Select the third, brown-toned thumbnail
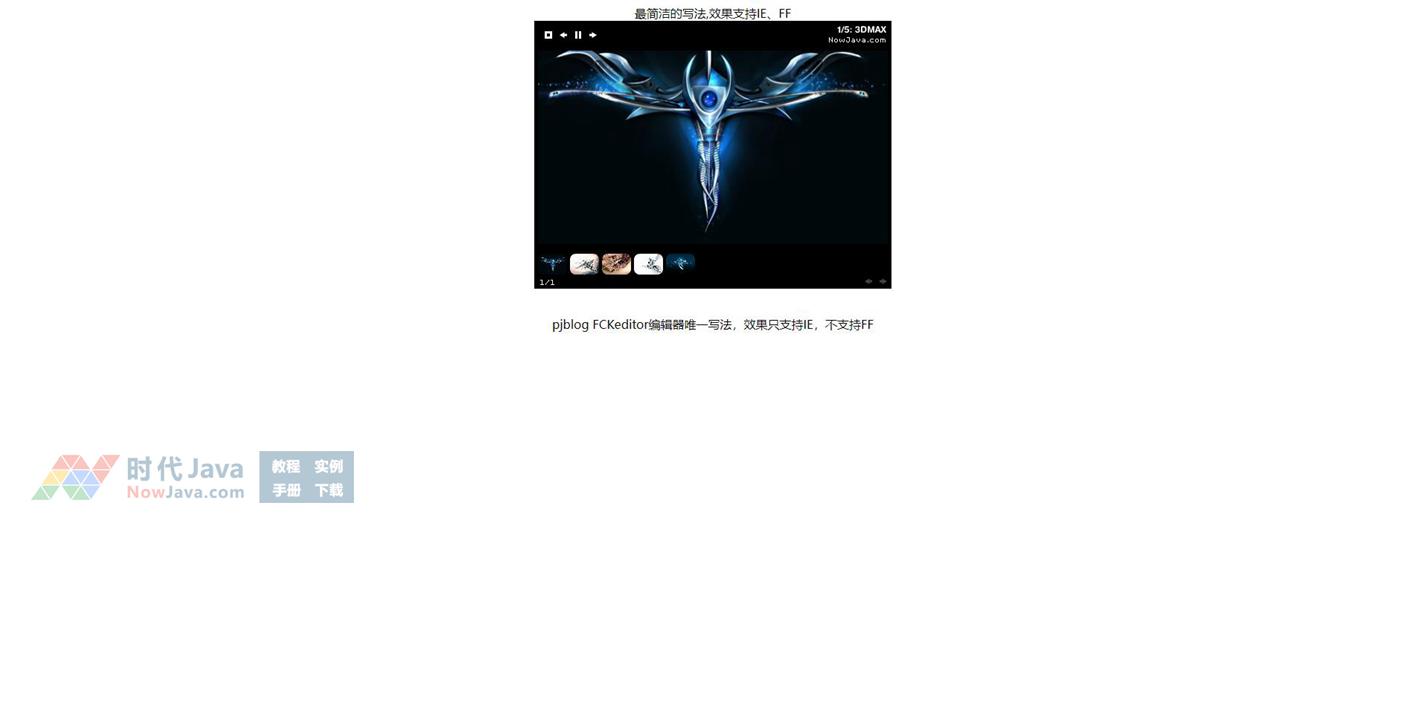This screenshot has width=1425, height=718. [616, 264]
